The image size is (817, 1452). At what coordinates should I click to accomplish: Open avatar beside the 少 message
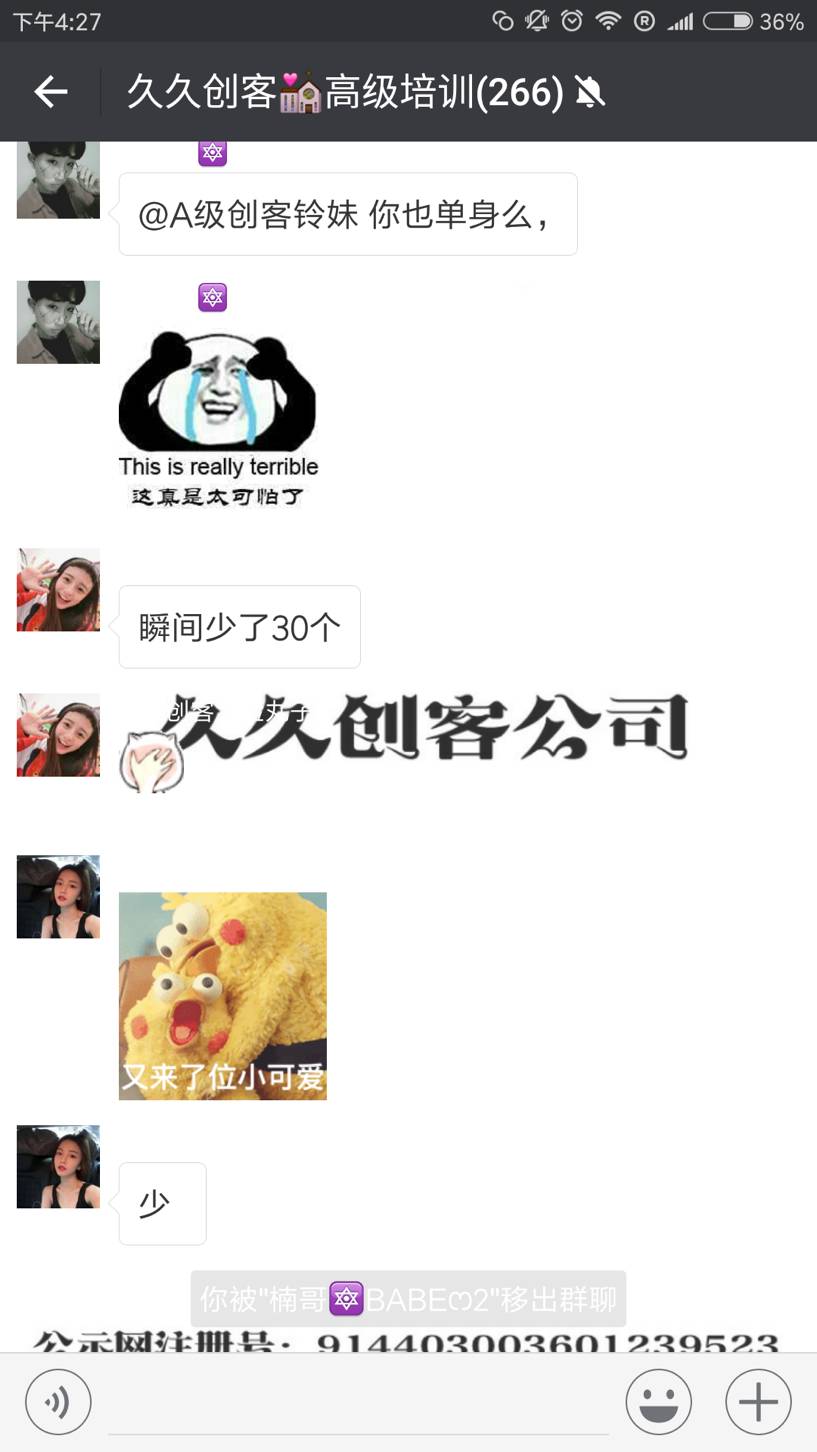pos(58,1167)
